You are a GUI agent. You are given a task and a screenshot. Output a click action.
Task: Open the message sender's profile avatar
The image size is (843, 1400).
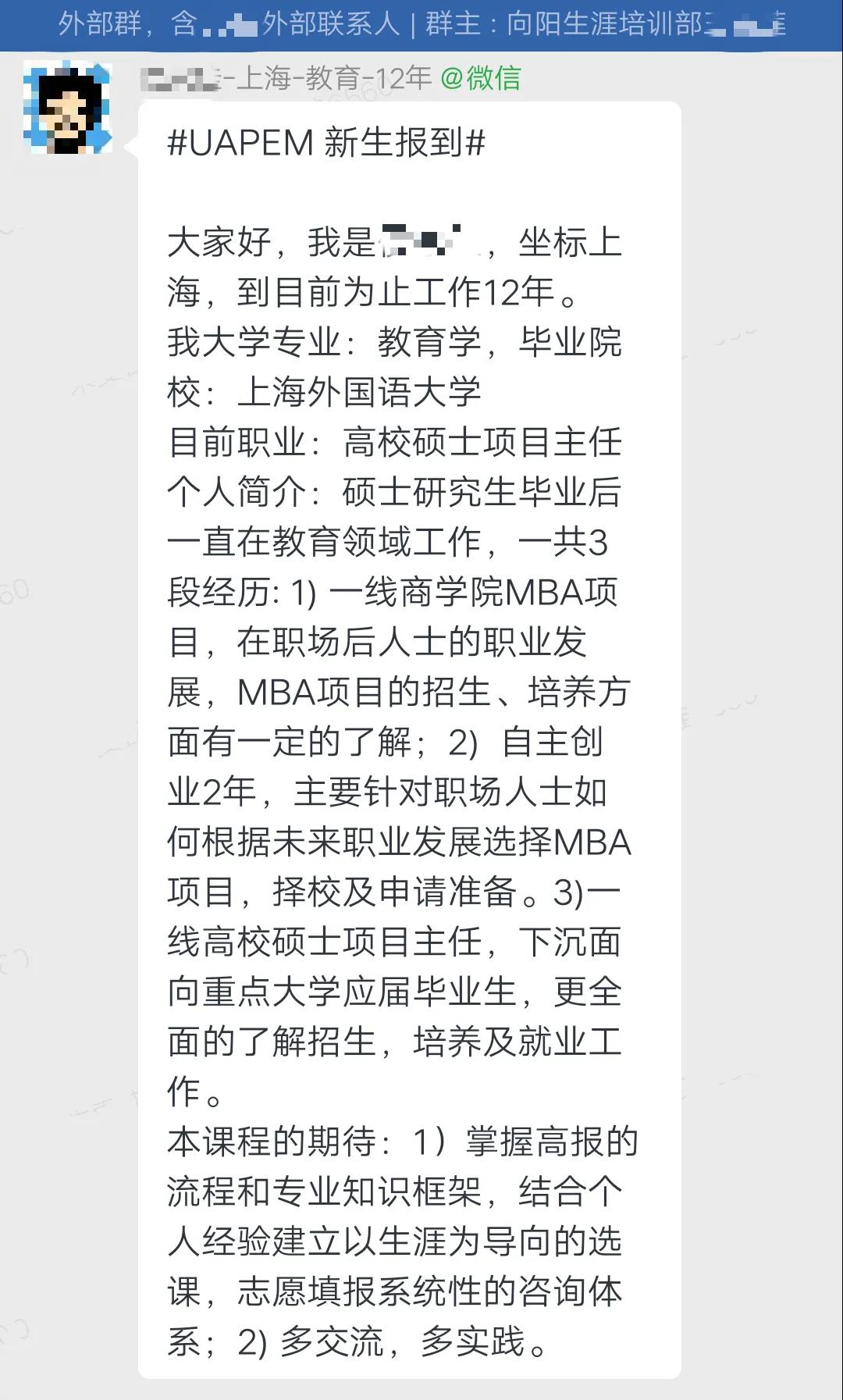pyautogui.click(x=68, y=109)
